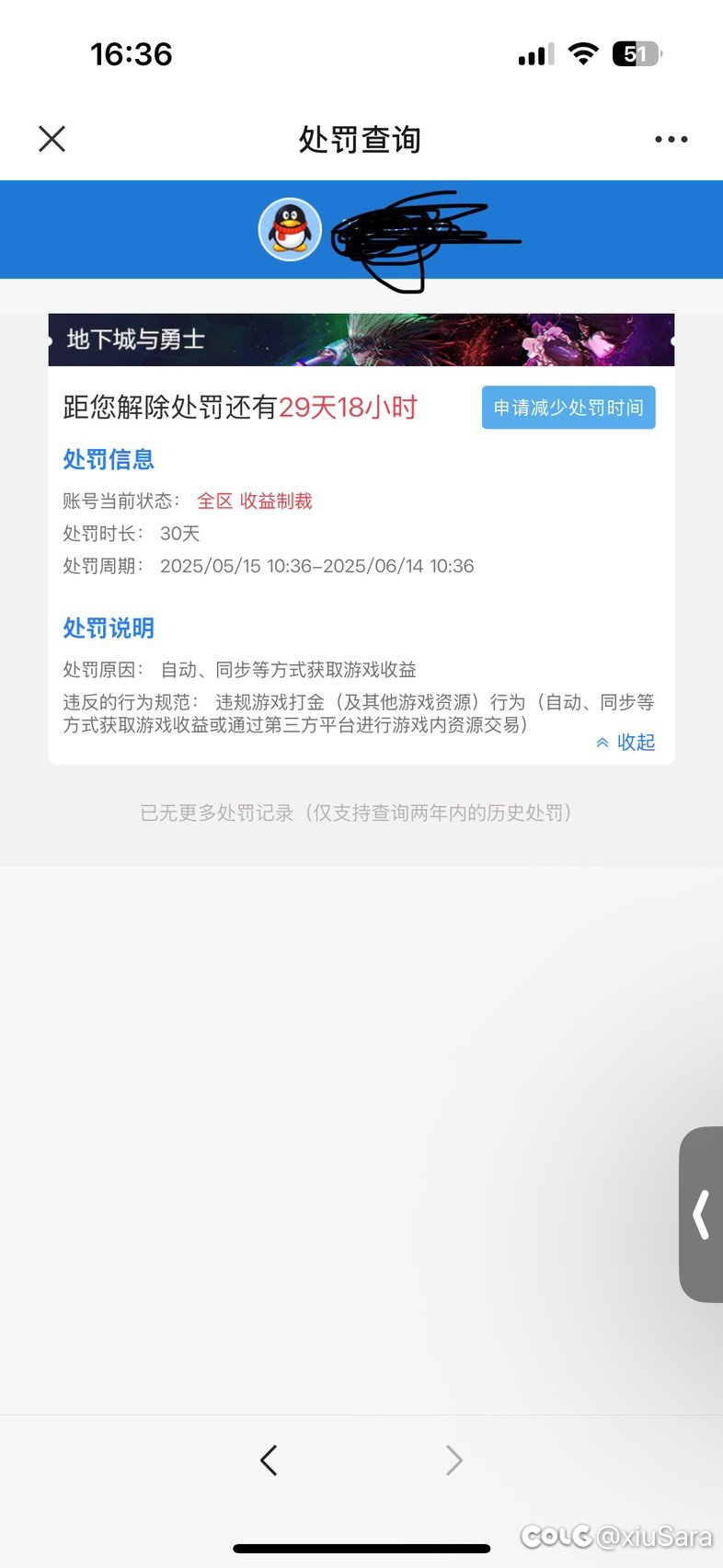Tap the red 全区 收益制裁 status text
The width and height of the screenshot is (723, 1568).
click(255, 501)
